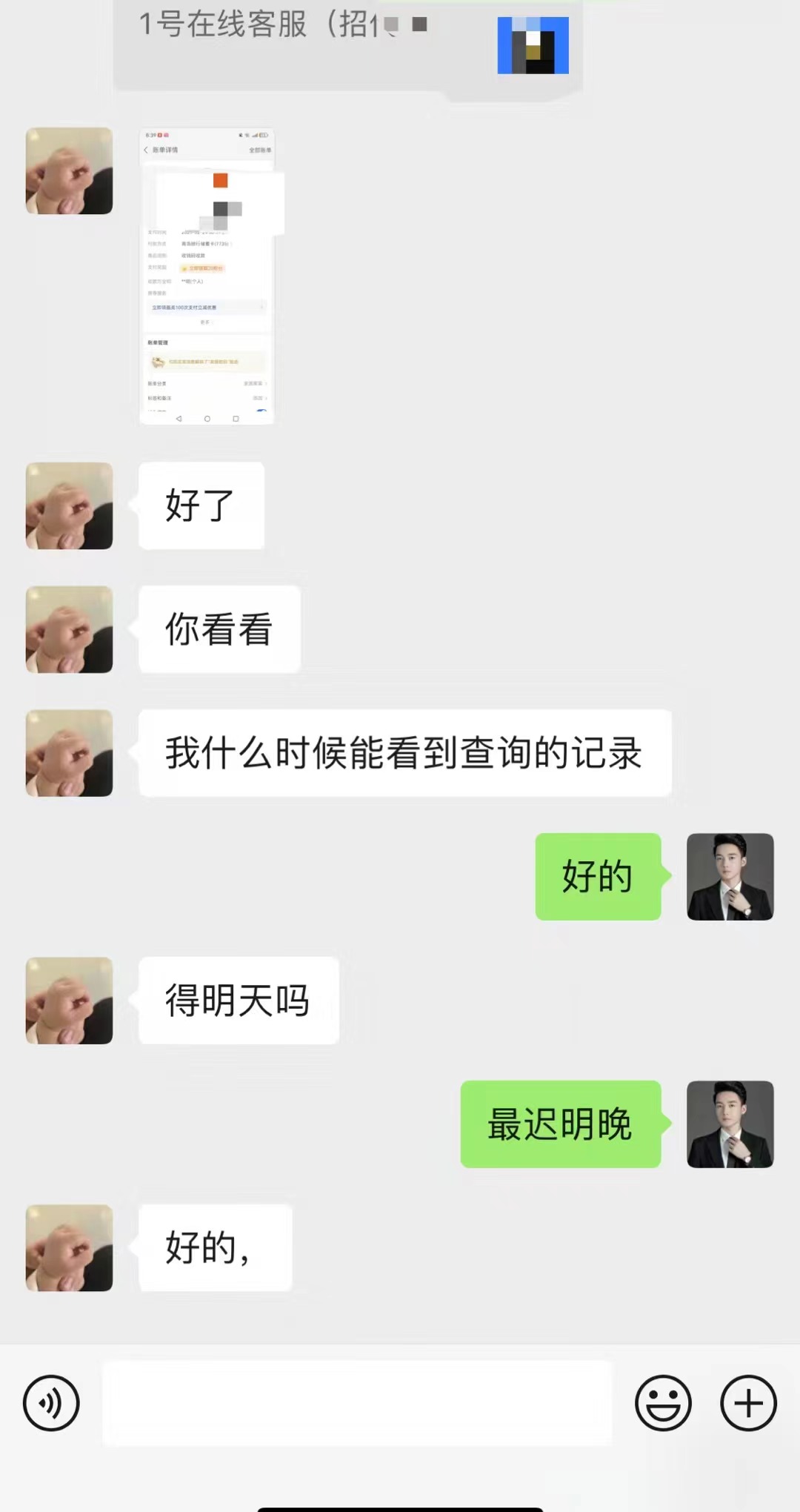Open the plus attachments menu

pos(748,1402)
